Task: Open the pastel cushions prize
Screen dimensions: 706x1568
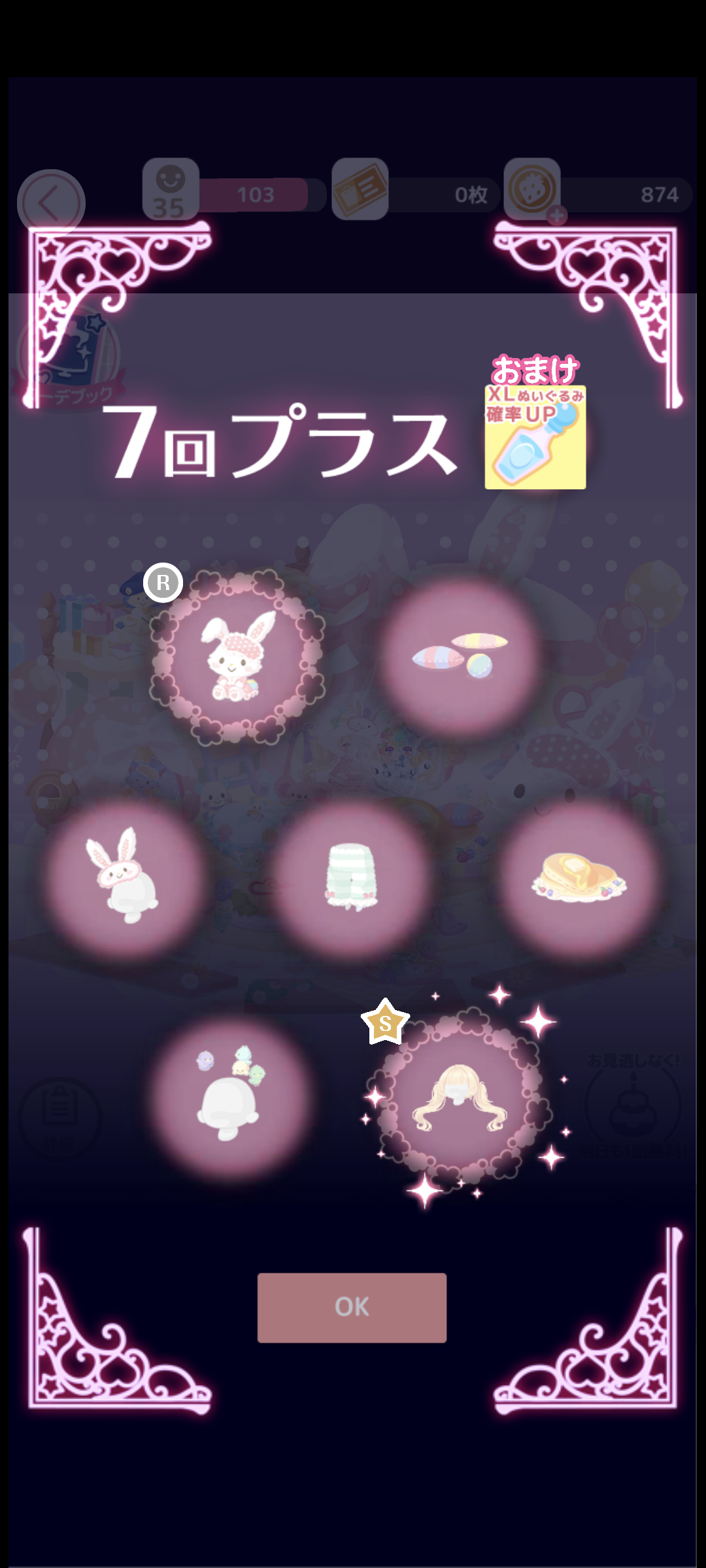Action: 460,657
